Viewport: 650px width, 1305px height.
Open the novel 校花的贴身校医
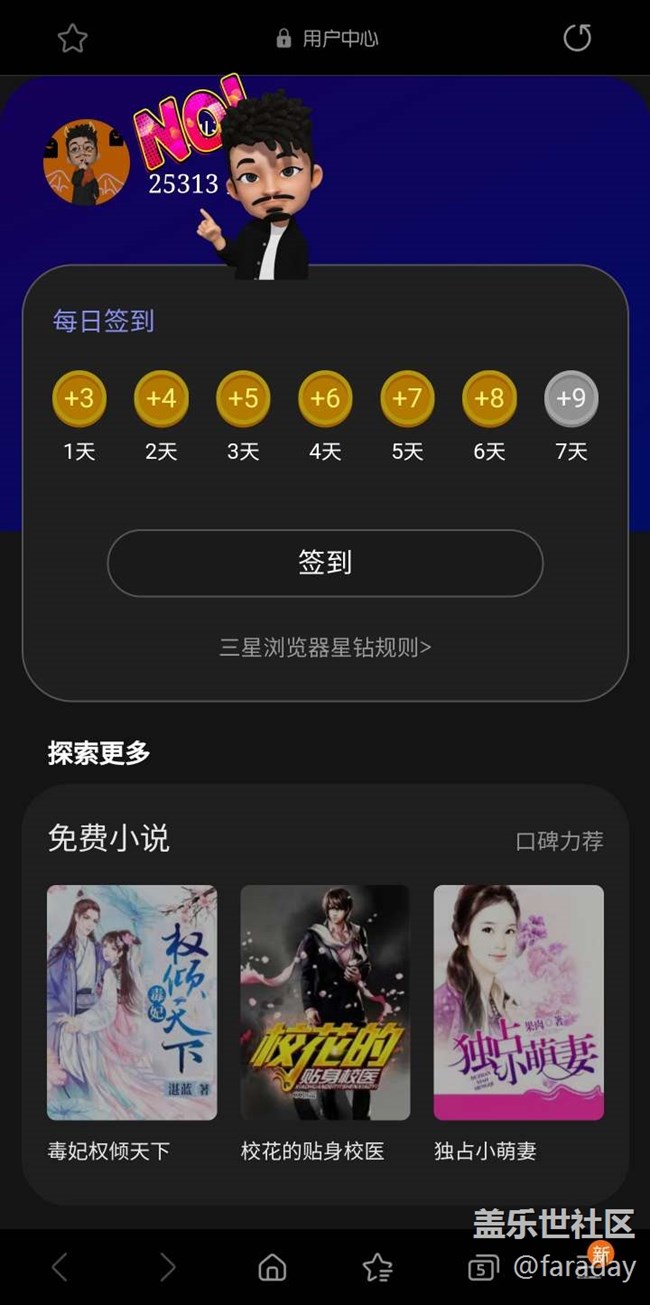coord(325,1002)
